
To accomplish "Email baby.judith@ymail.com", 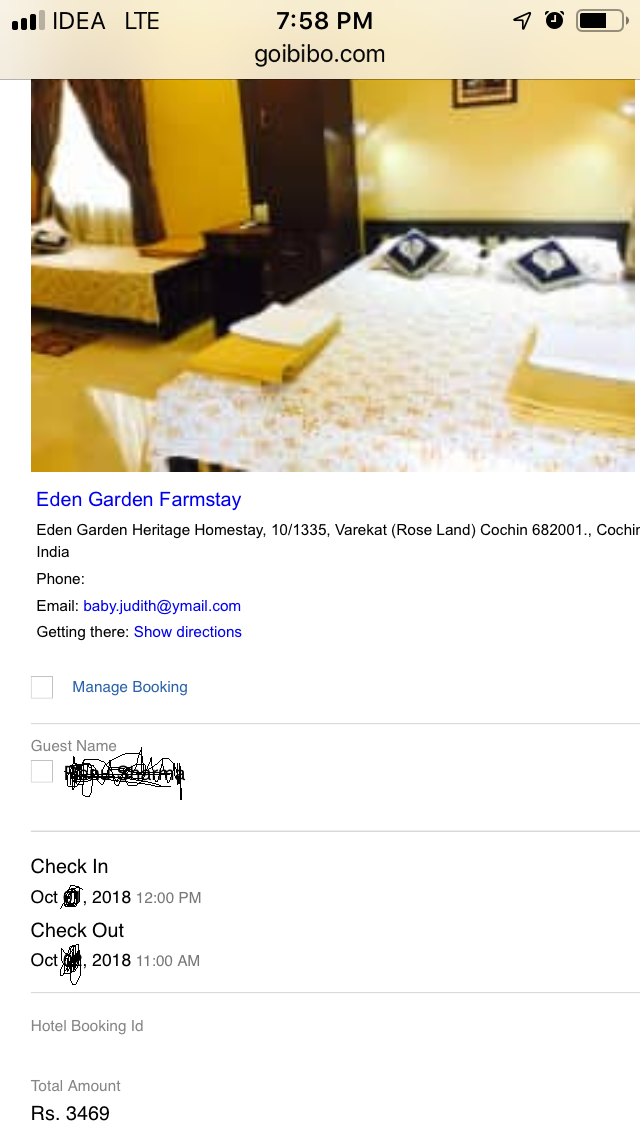I will [x=161, y=606].
